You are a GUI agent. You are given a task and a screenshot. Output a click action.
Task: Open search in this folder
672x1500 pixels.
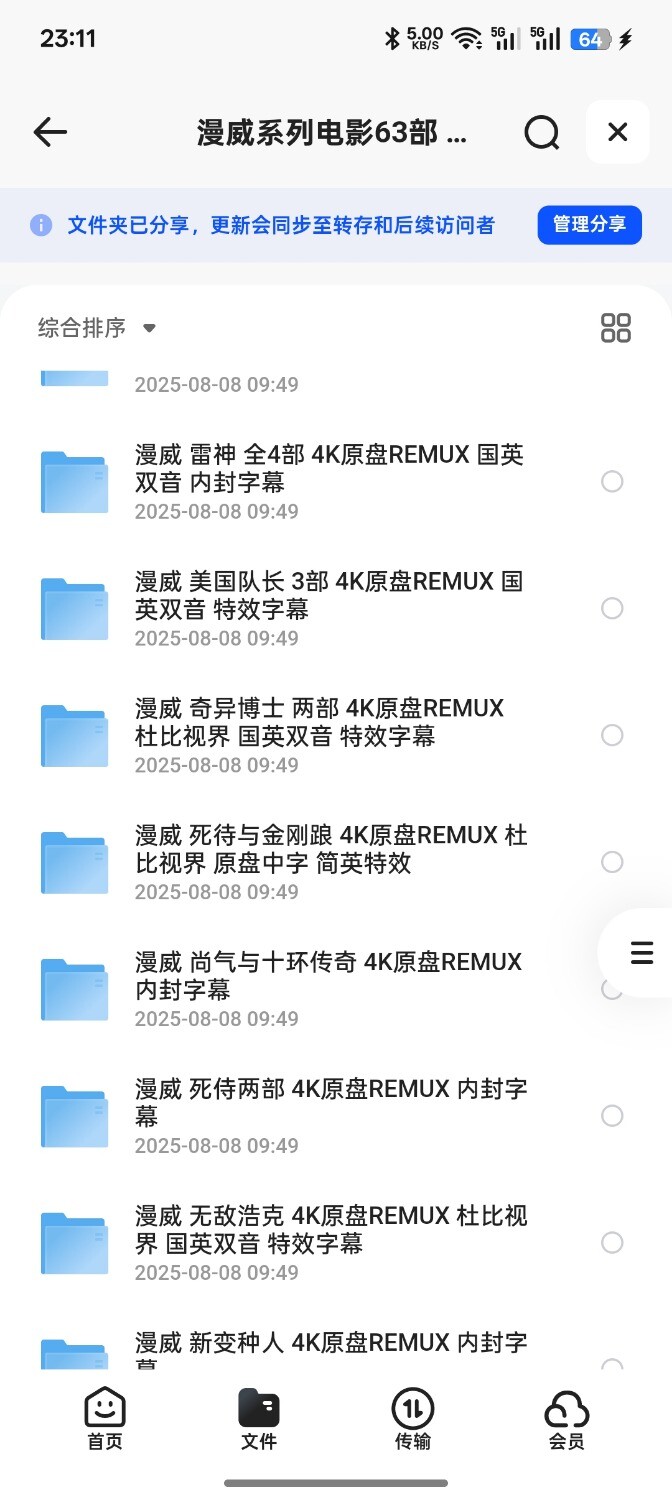541,132
